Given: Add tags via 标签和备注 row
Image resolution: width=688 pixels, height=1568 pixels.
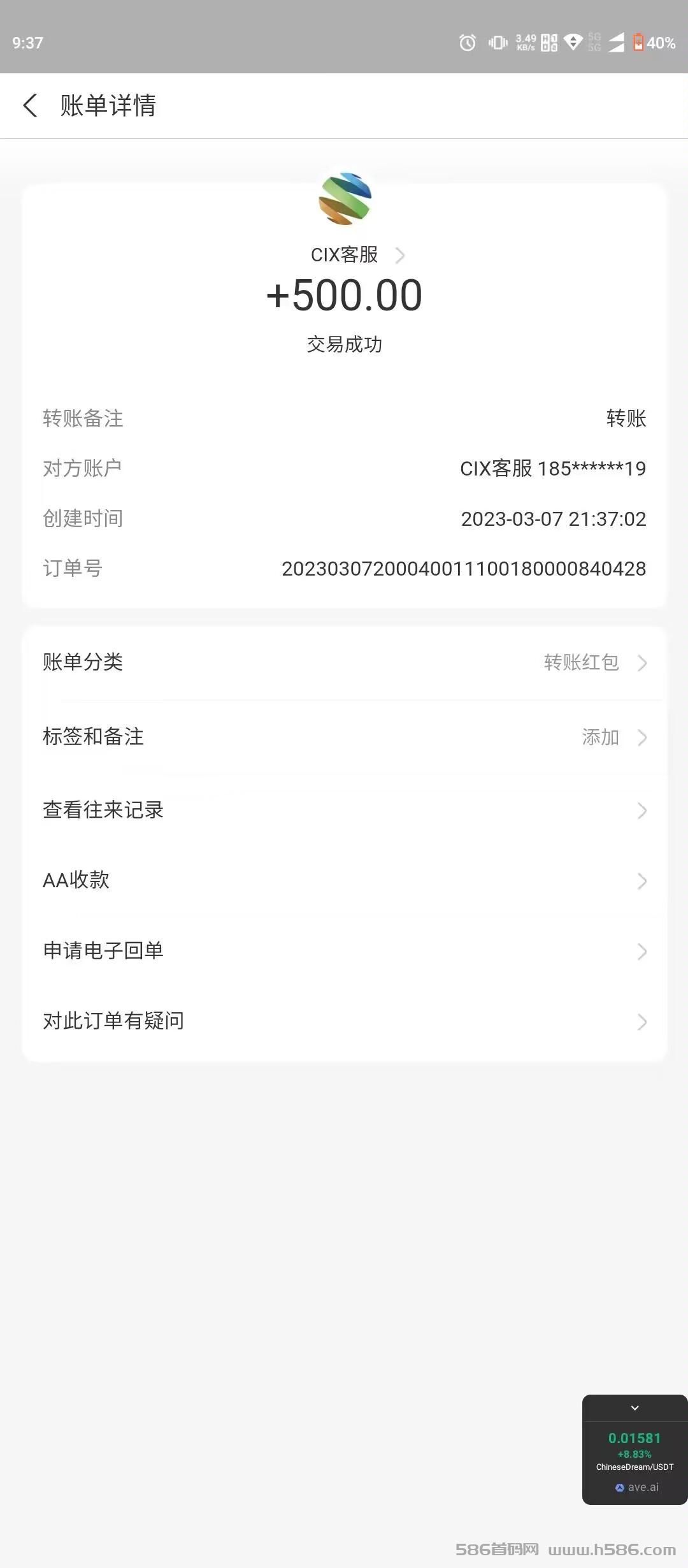Looking at the screenshot, I should (x=344, y=737).
